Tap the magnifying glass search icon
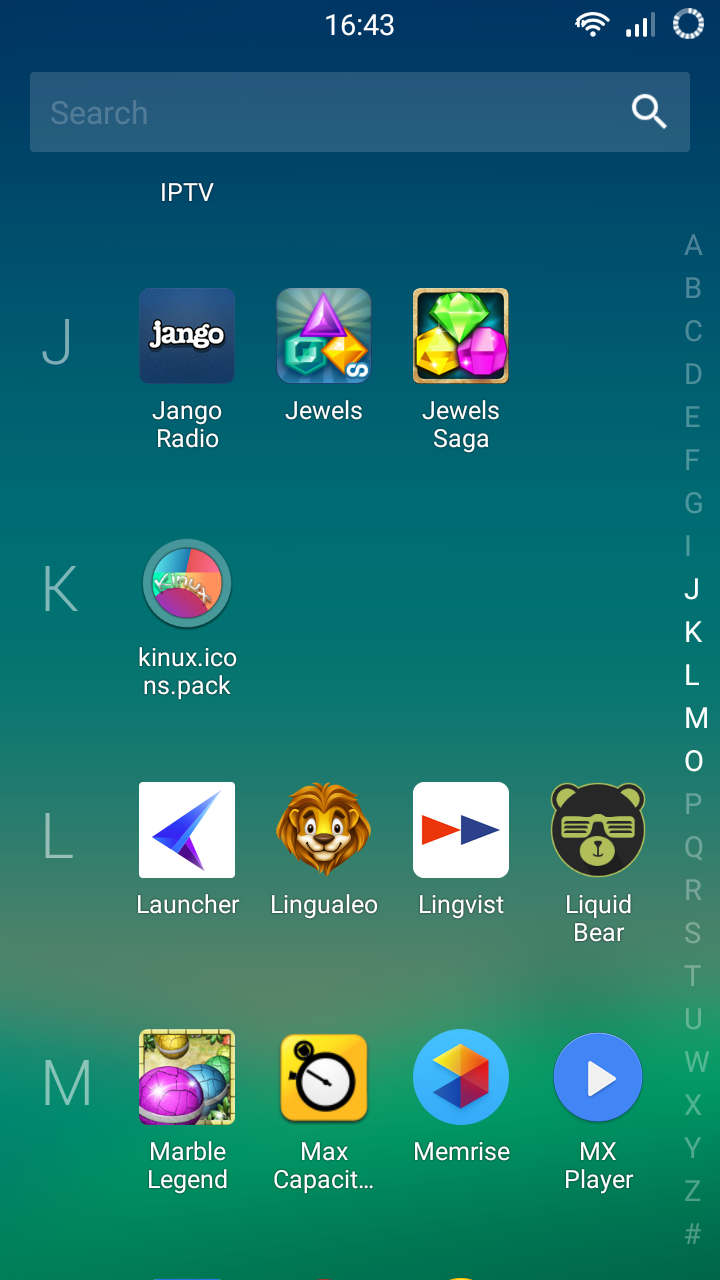Screen dimensions: 720x1280 coord(649,112)
